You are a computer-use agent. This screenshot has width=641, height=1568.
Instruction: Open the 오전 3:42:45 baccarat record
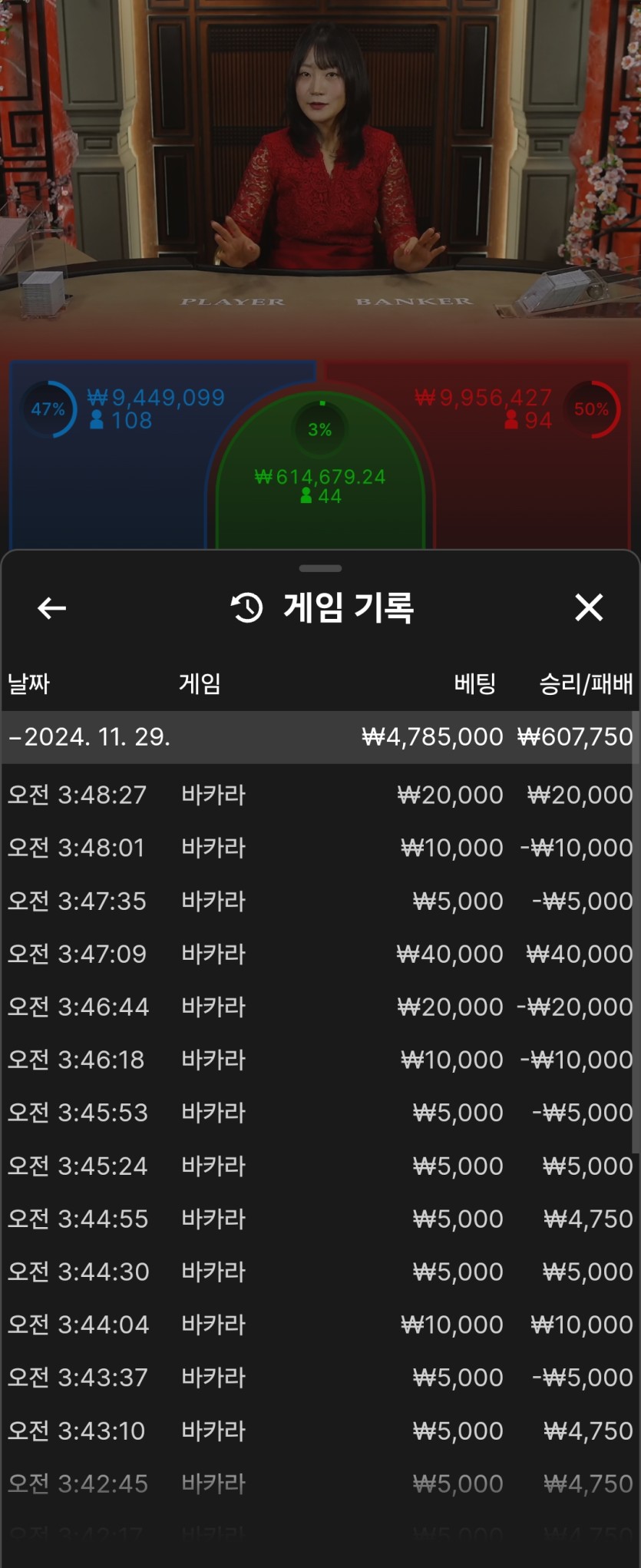(x=319, y=1484)
